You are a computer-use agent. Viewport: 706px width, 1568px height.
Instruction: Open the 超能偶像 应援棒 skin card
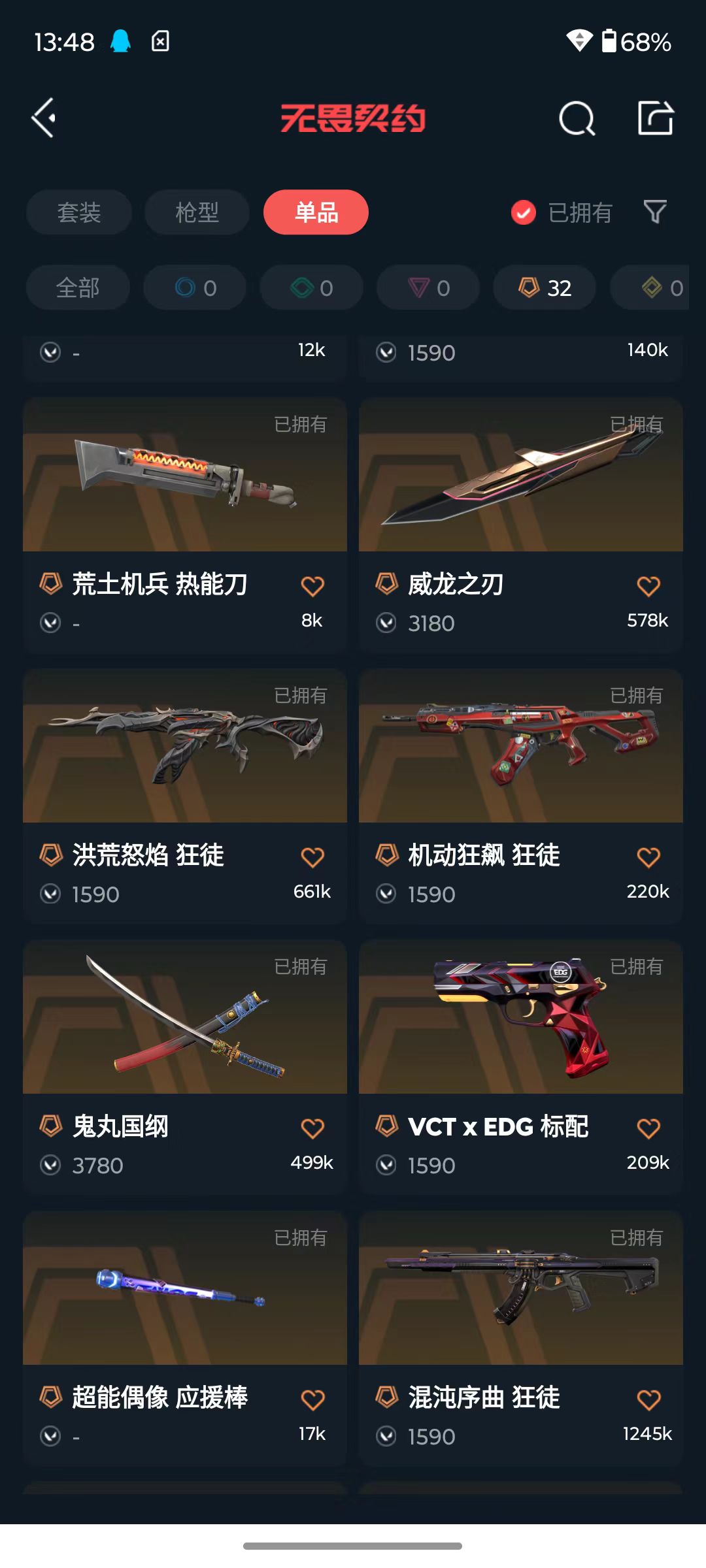click(x=185, y=1338)
